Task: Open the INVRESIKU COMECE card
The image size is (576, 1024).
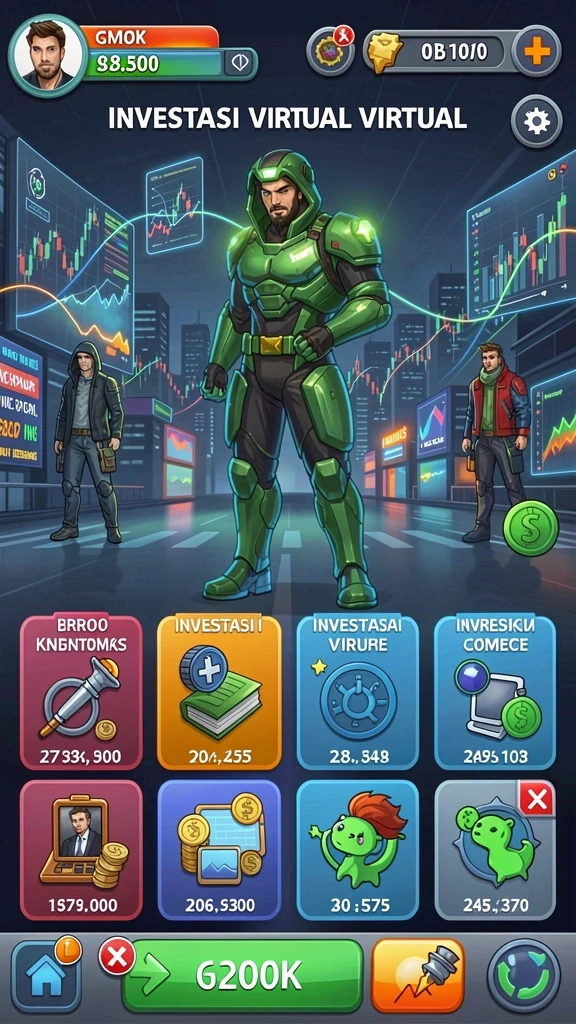Action: [495, 693]
